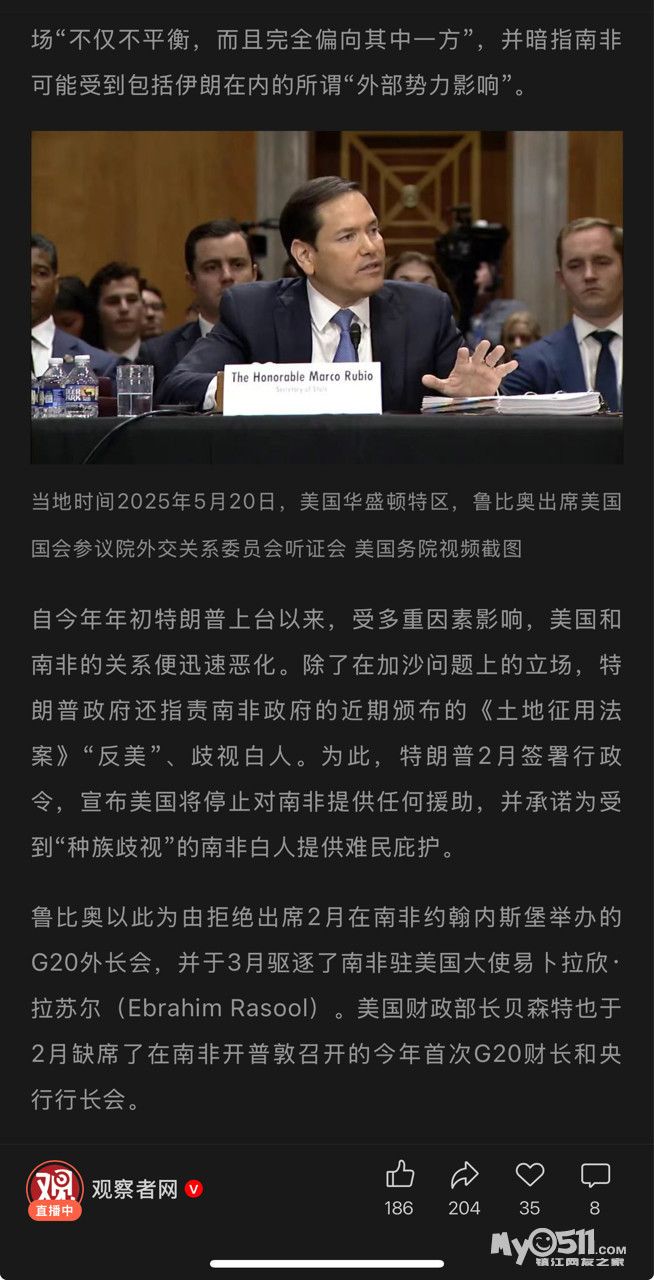View the hearing photo full screen

click(327, 297)
